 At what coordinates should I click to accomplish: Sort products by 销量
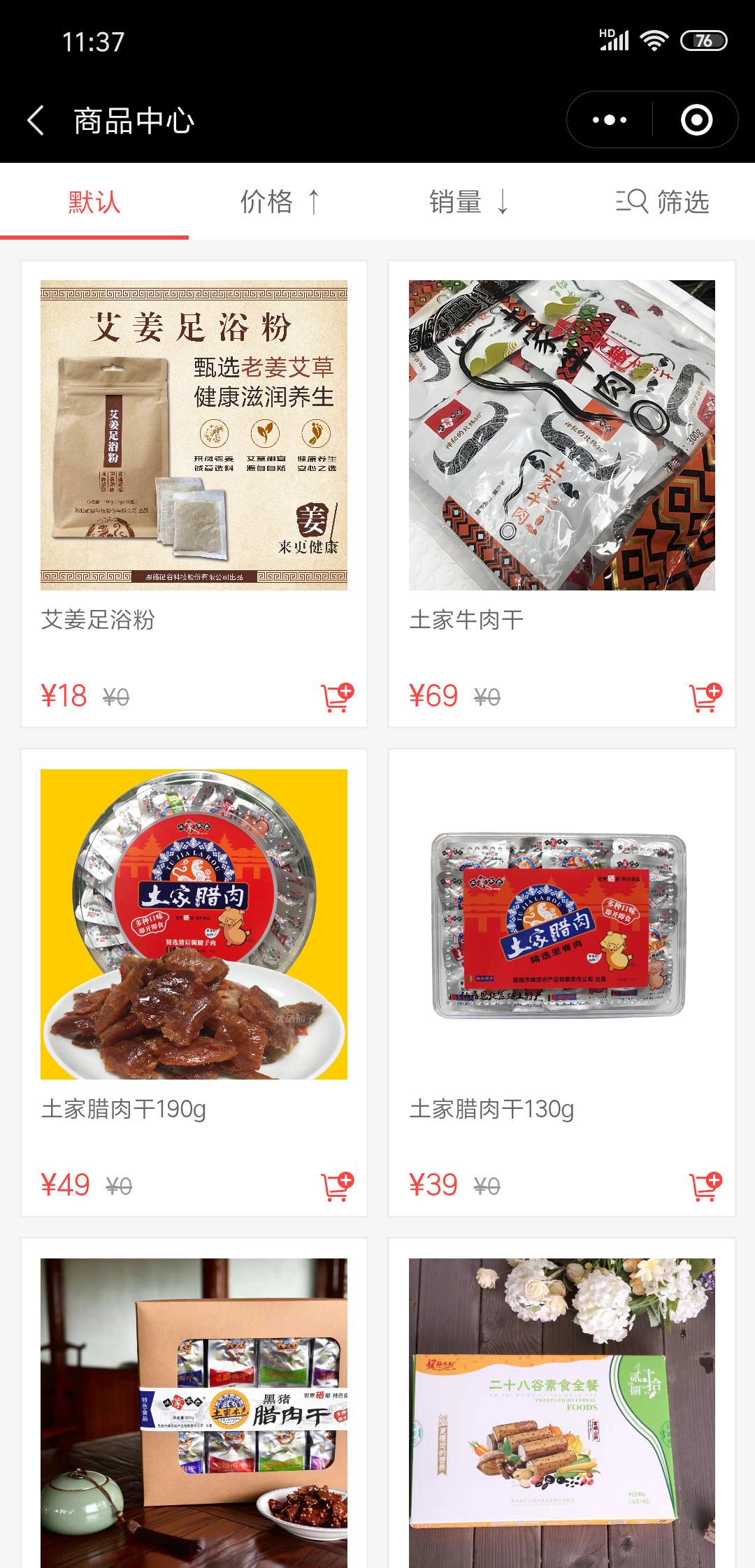[x=468, y=203]
